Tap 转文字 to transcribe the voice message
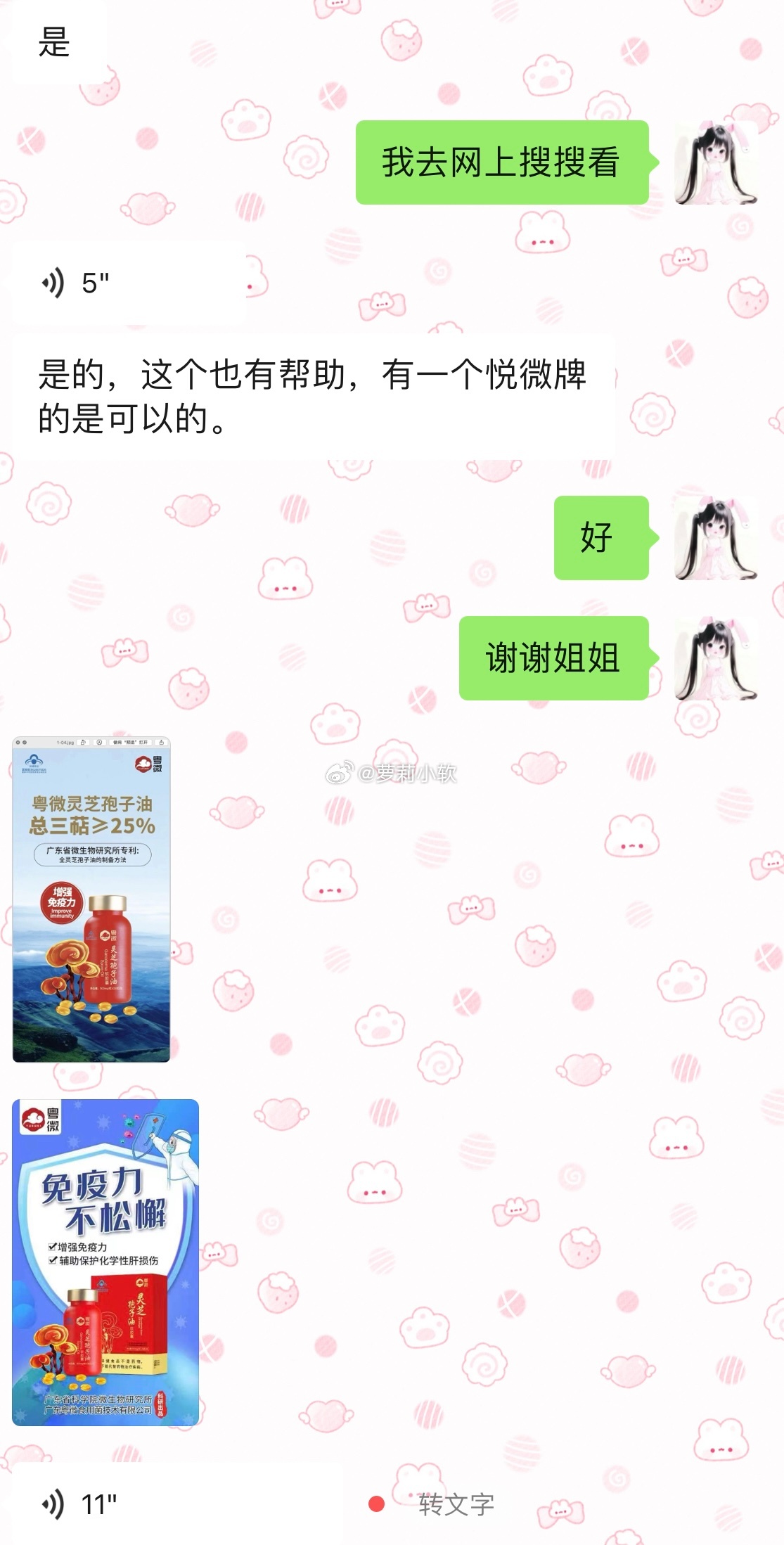784x1545 pixels. (456, 1504)
